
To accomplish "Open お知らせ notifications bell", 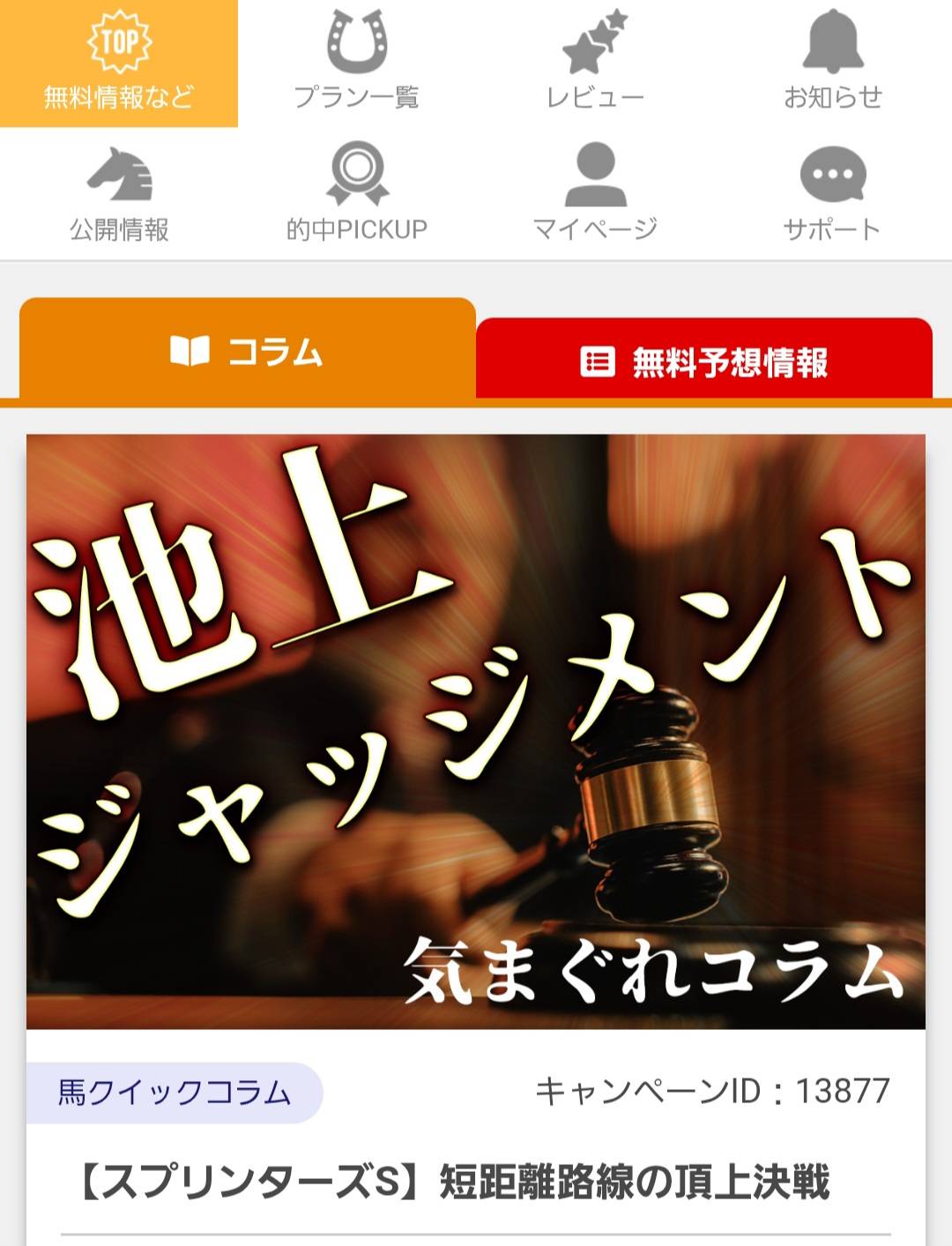I will point(833,62).
